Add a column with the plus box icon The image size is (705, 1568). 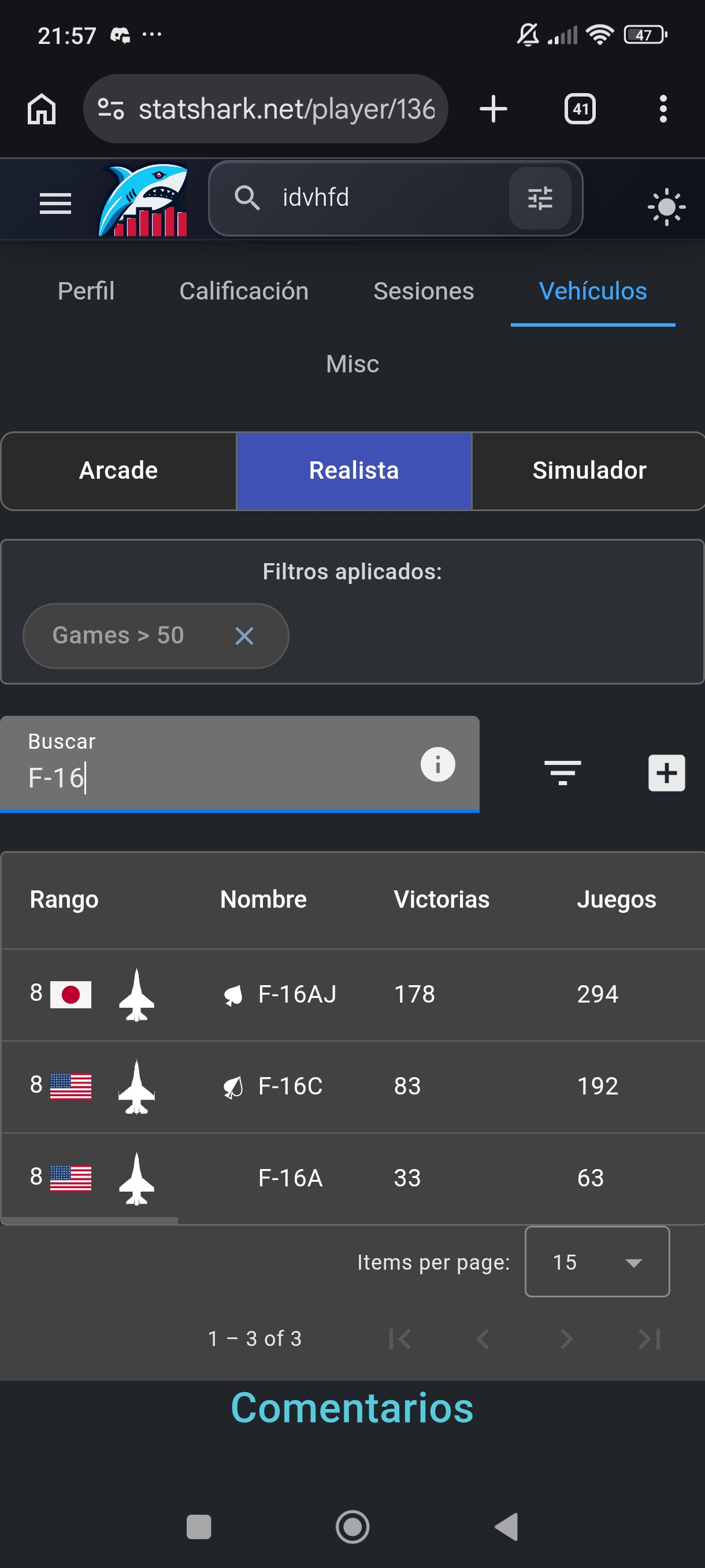tap(666, 773)
